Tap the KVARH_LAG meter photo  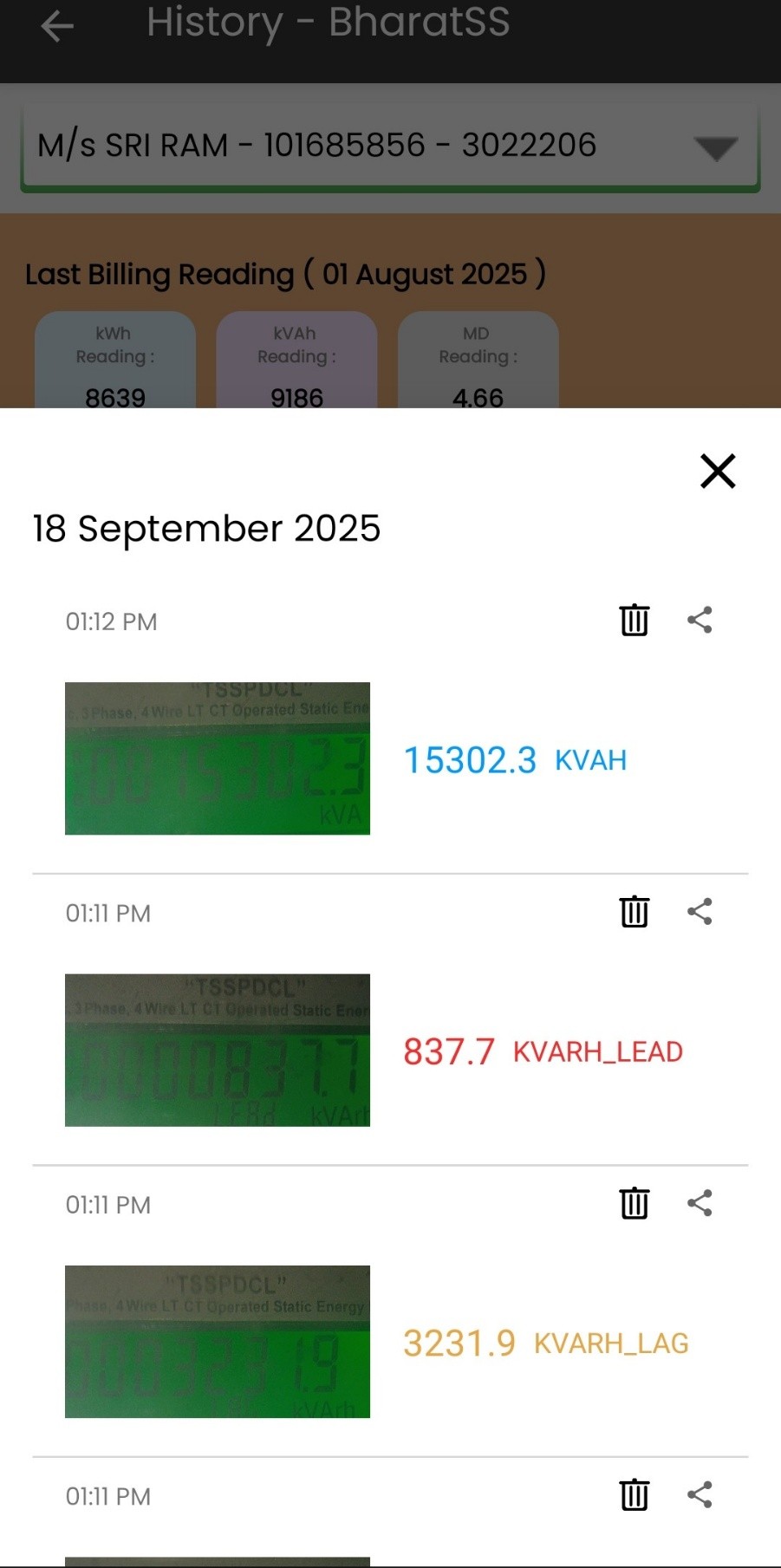217,1341
